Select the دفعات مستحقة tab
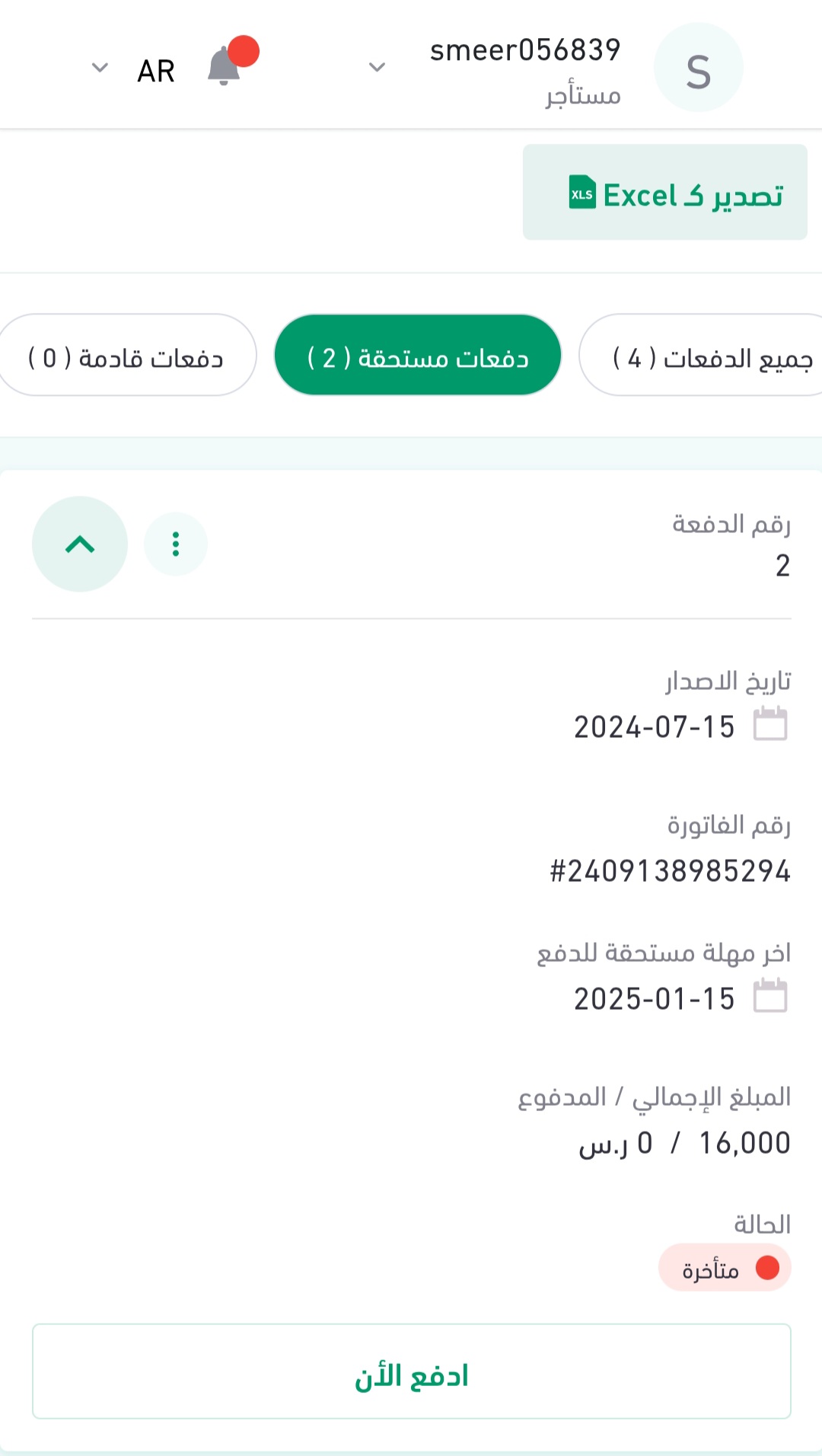This screenshot has height=1456, width=822. pyautogui.click(x=417, y=356)
